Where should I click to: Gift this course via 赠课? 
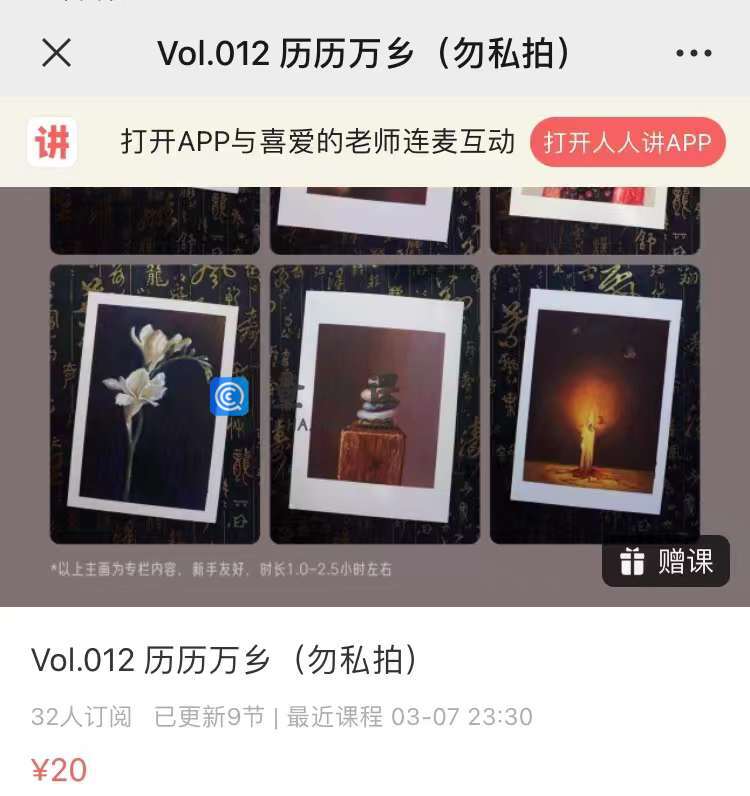(x=666, y=562)
